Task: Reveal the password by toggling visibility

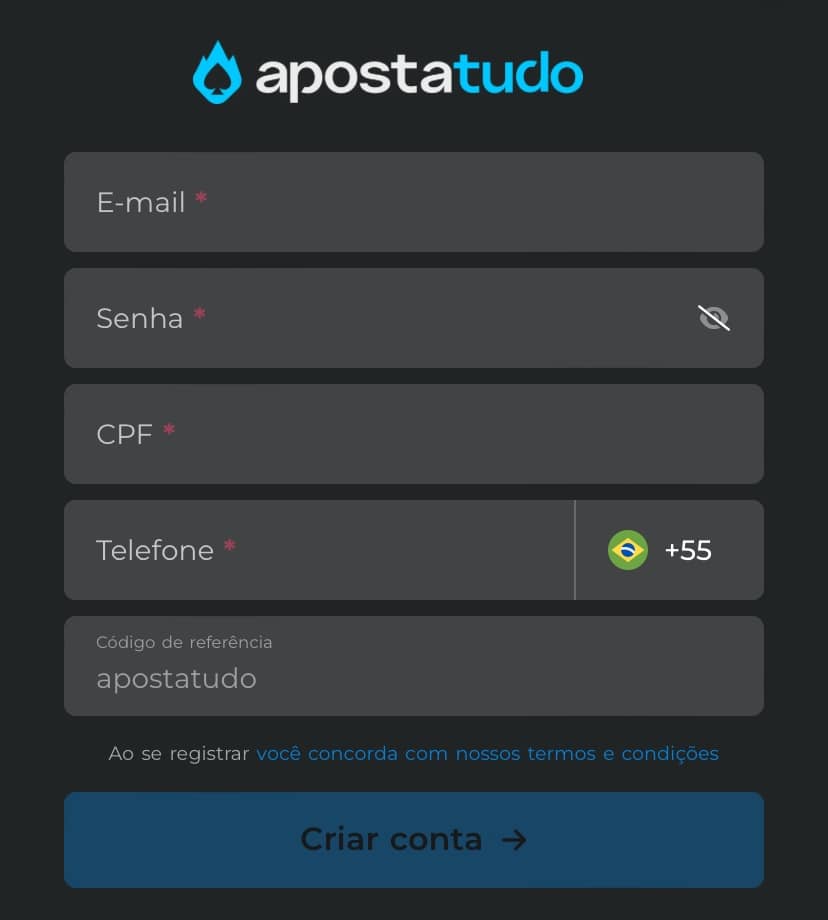Action: click(x=714, y=318)
